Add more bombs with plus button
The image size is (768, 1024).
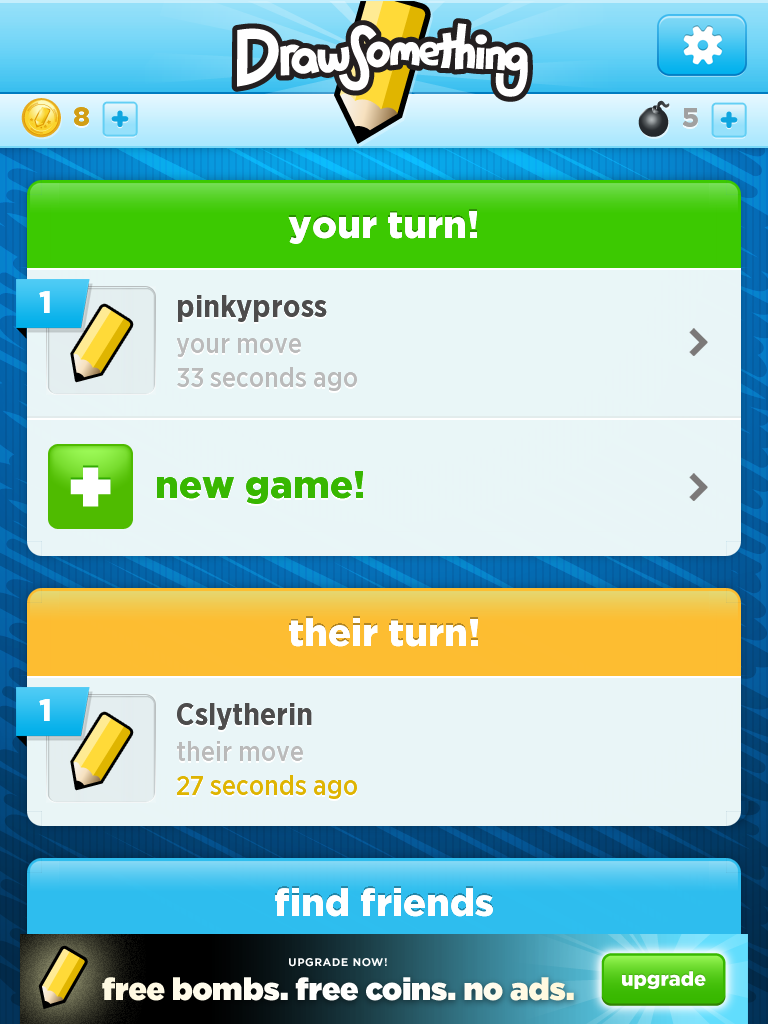pos(728,120)
